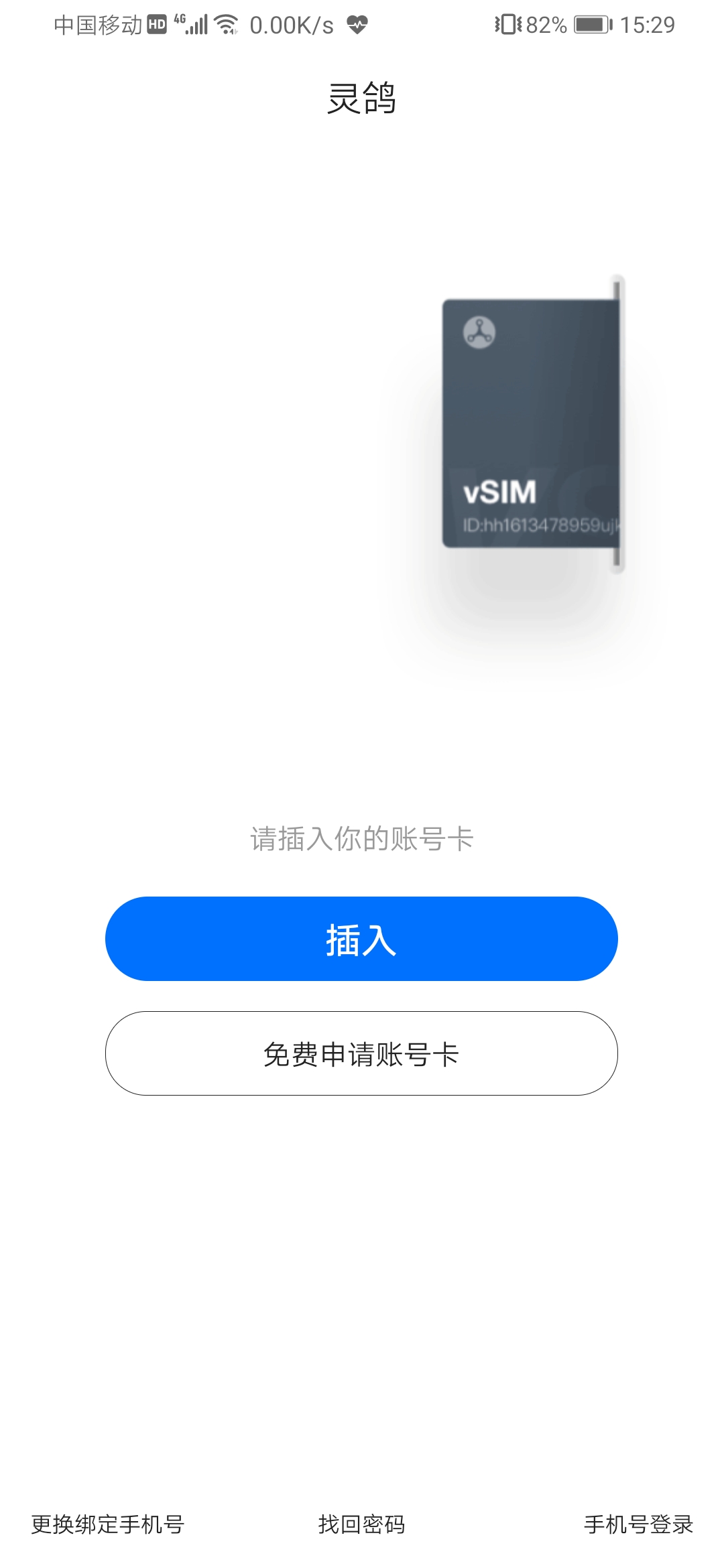
Task: Tap the 插入 button to insert account card
Action: coord(361,938)
